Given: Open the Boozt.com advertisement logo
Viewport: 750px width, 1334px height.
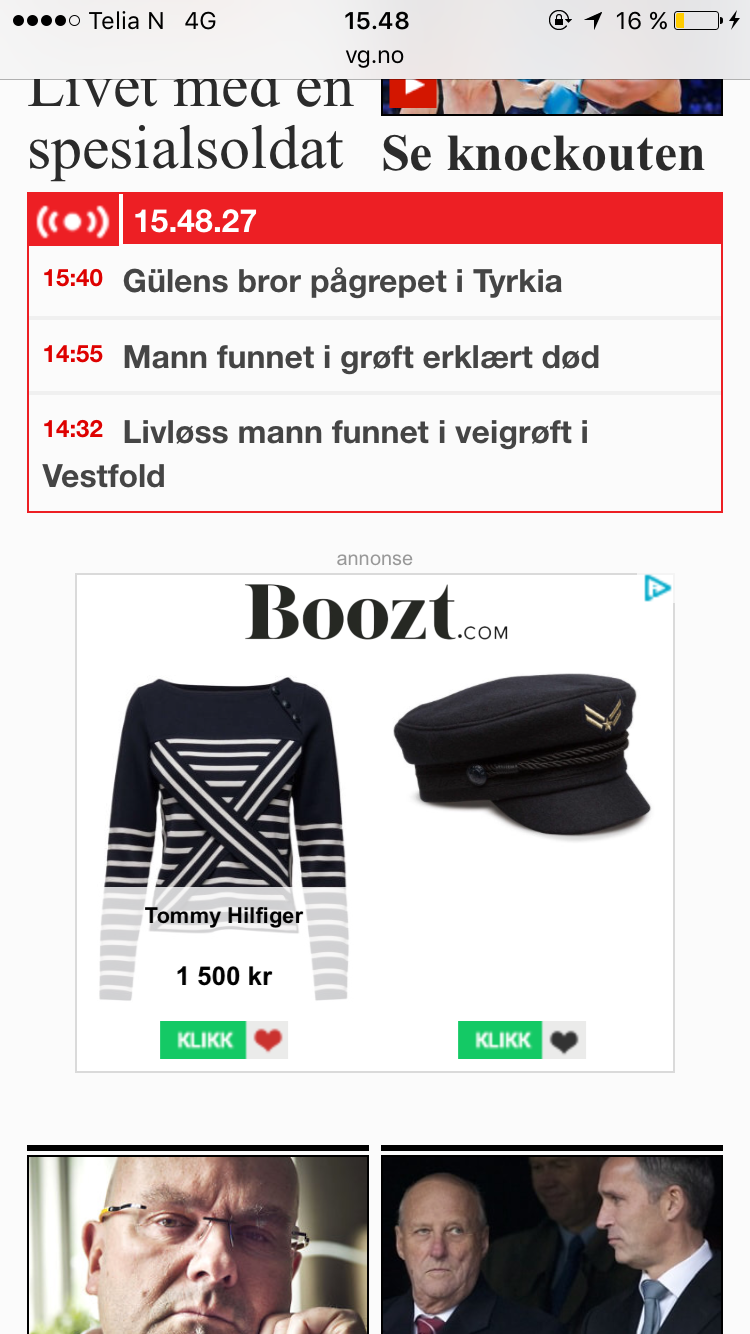Looking at the screenshot, I should 377,612.
